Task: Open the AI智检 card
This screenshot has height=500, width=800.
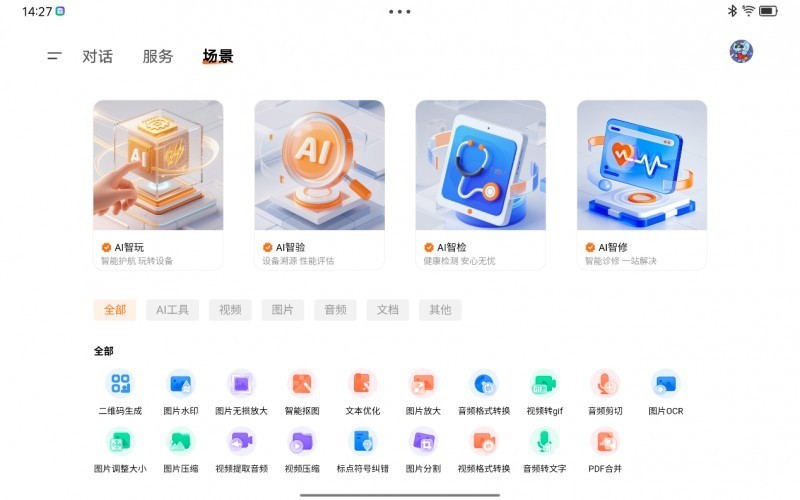Action: [480, 184]
